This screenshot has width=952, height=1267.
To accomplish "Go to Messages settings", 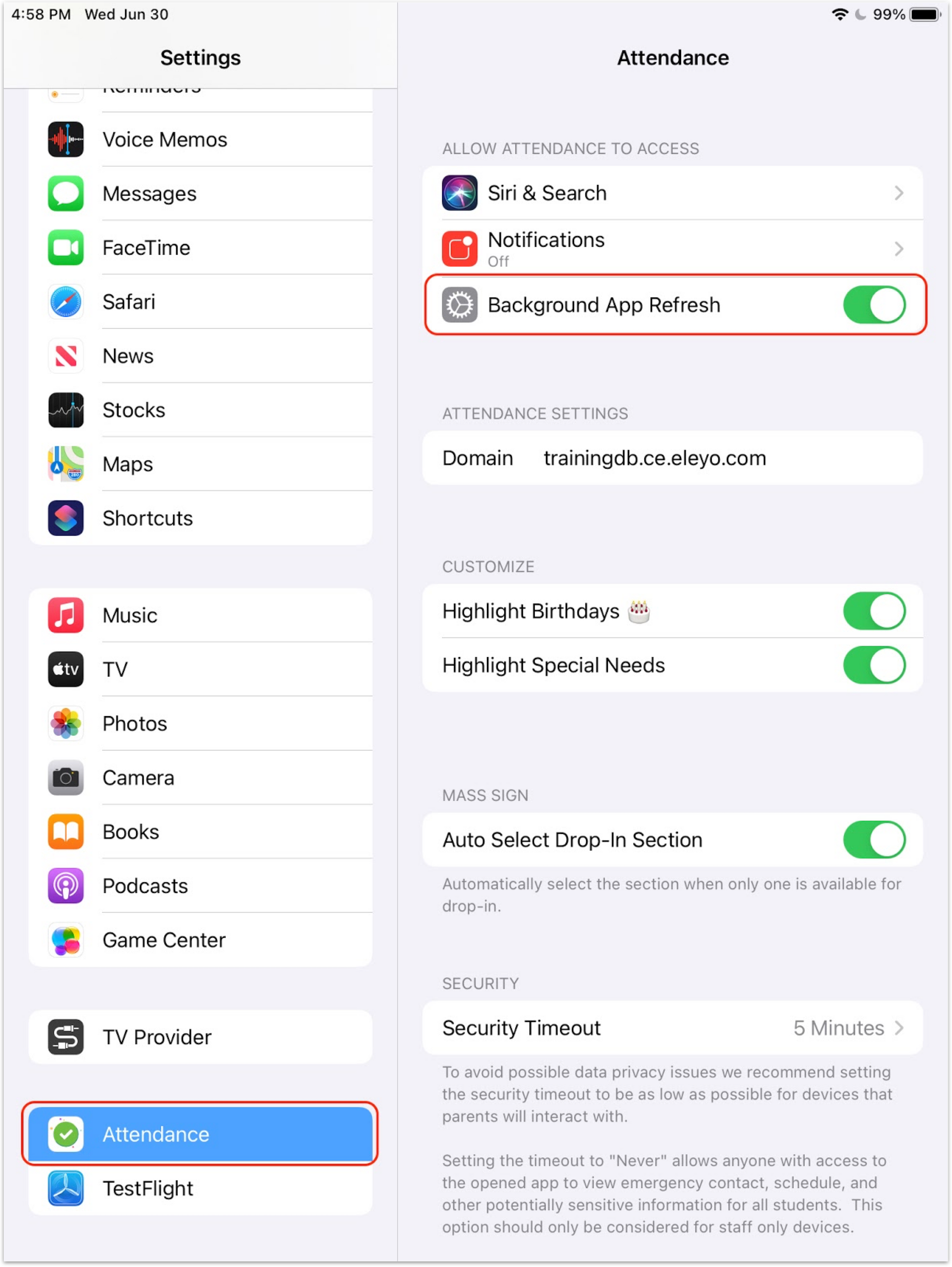I will [200, 194].
